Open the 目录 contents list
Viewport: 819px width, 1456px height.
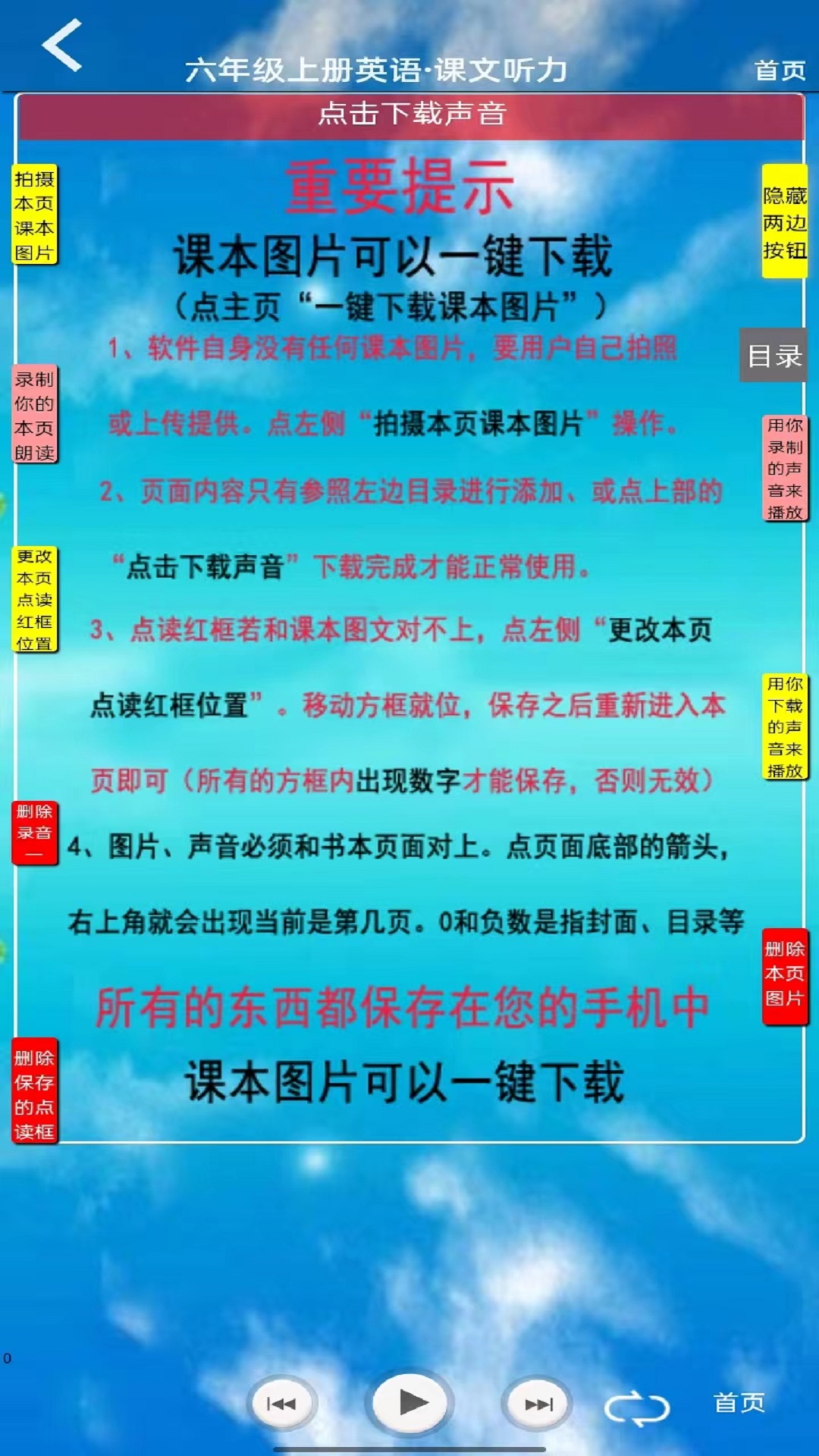(x=773, y=356)
